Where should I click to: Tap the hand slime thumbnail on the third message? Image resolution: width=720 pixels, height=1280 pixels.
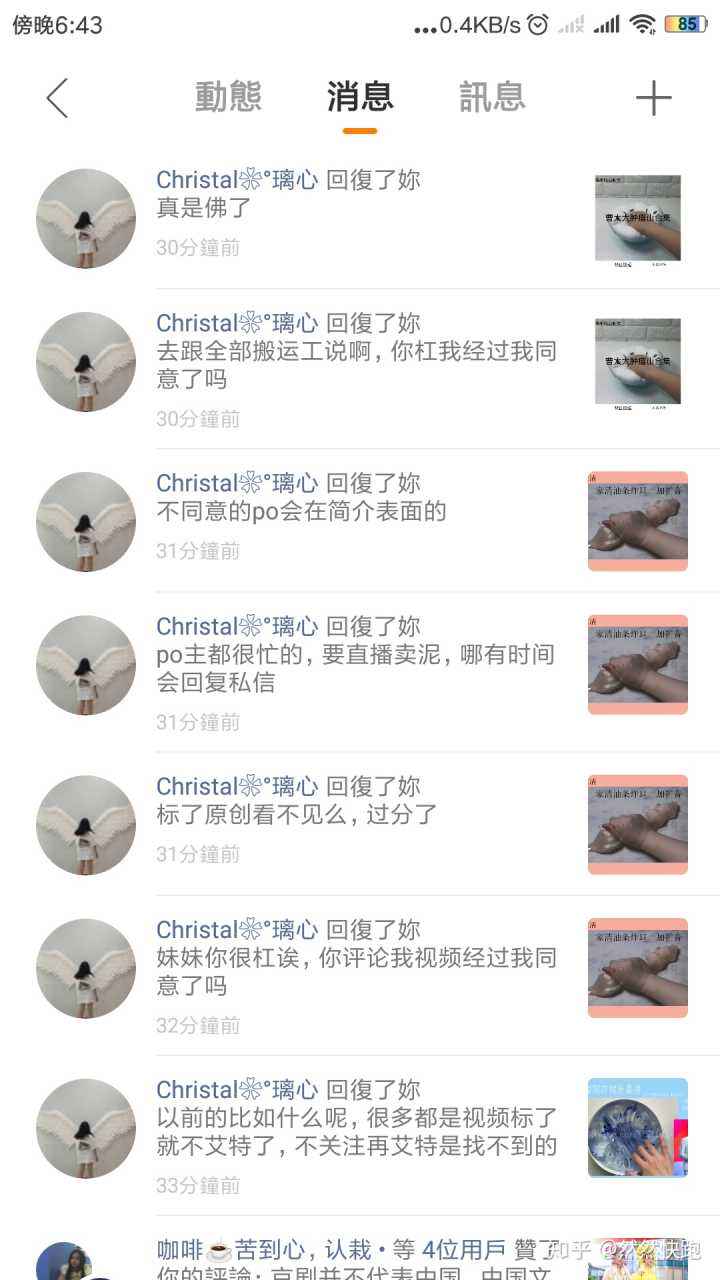(x=637, y=522)
